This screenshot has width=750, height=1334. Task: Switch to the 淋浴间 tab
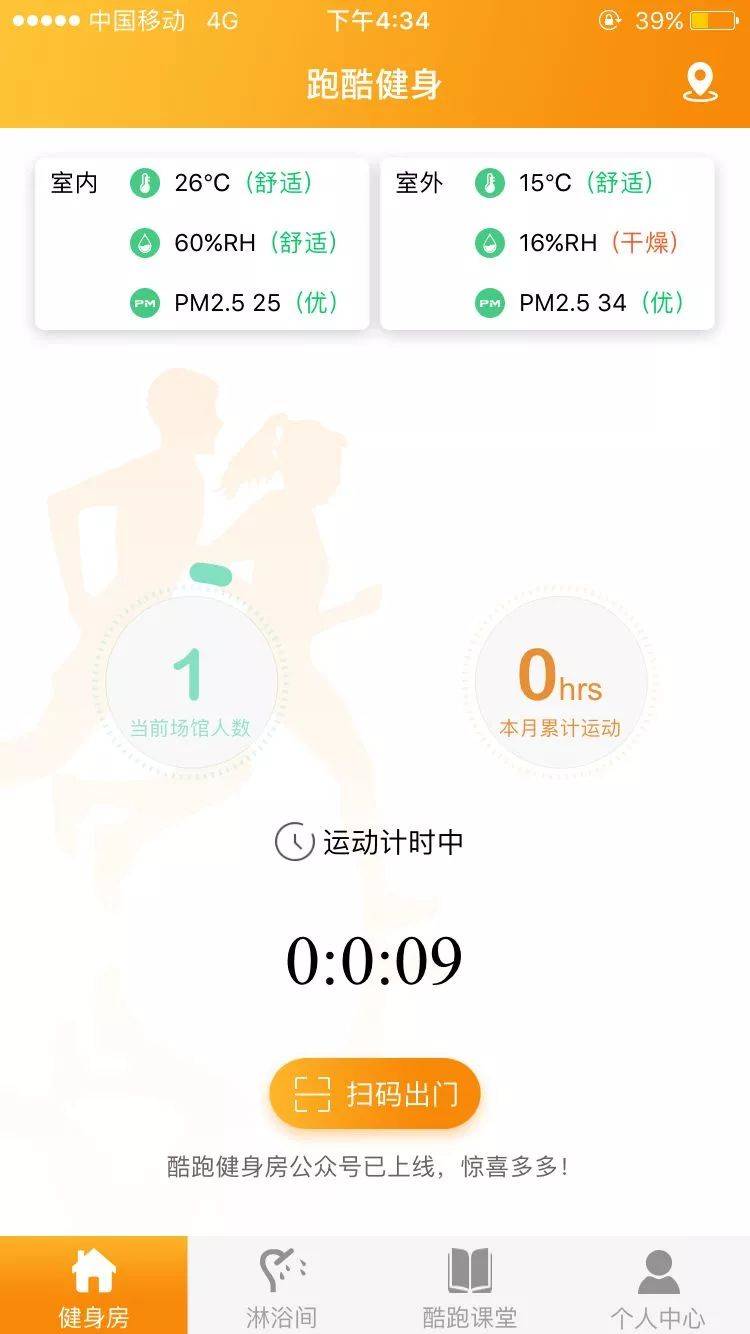281,1285
